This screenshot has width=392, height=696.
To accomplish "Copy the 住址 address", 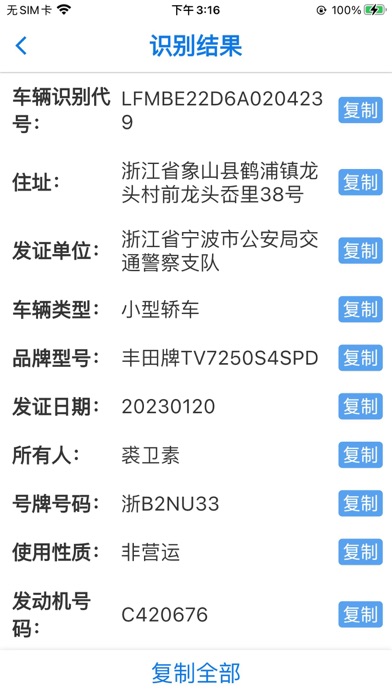I will (360, 182).
